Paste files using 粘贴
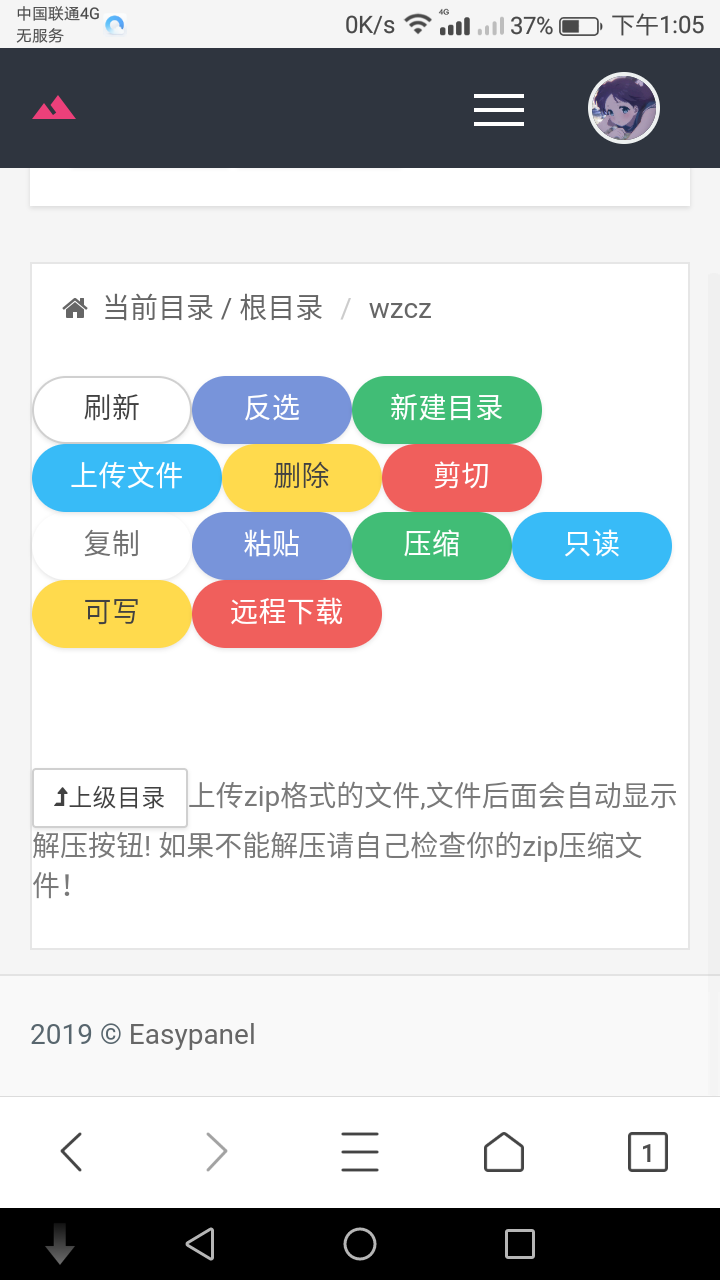Screen dimensions: 720x1280 [272, 545]
